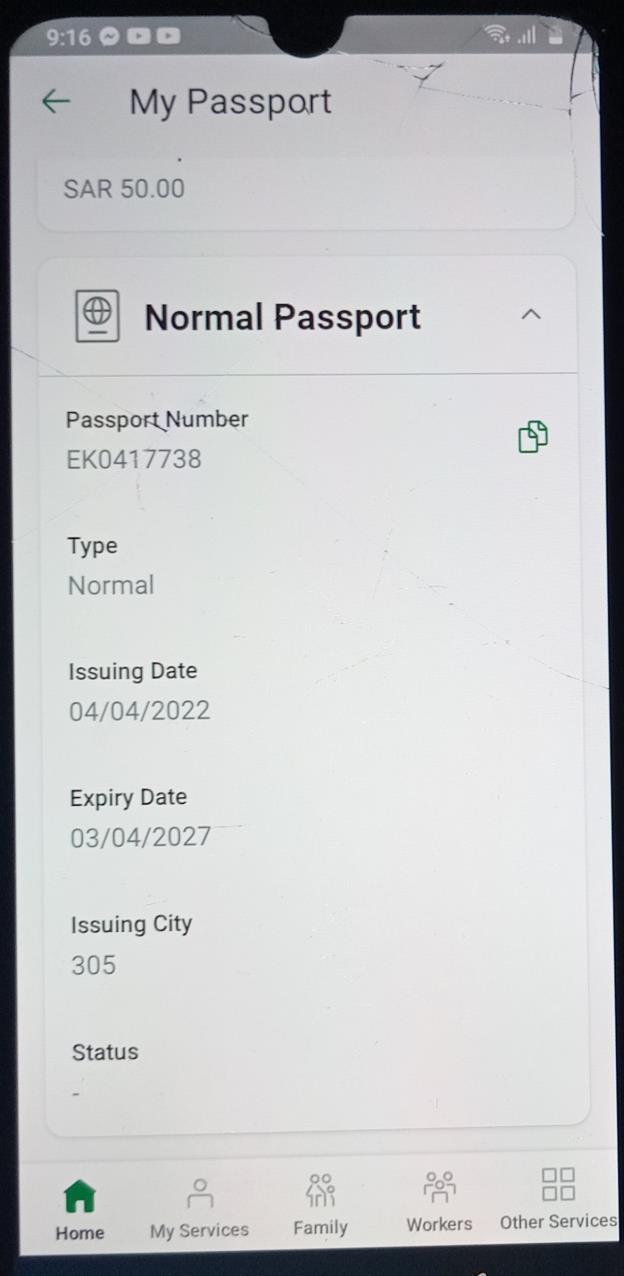
Task: Go back from My Passport
Action: 56,101
